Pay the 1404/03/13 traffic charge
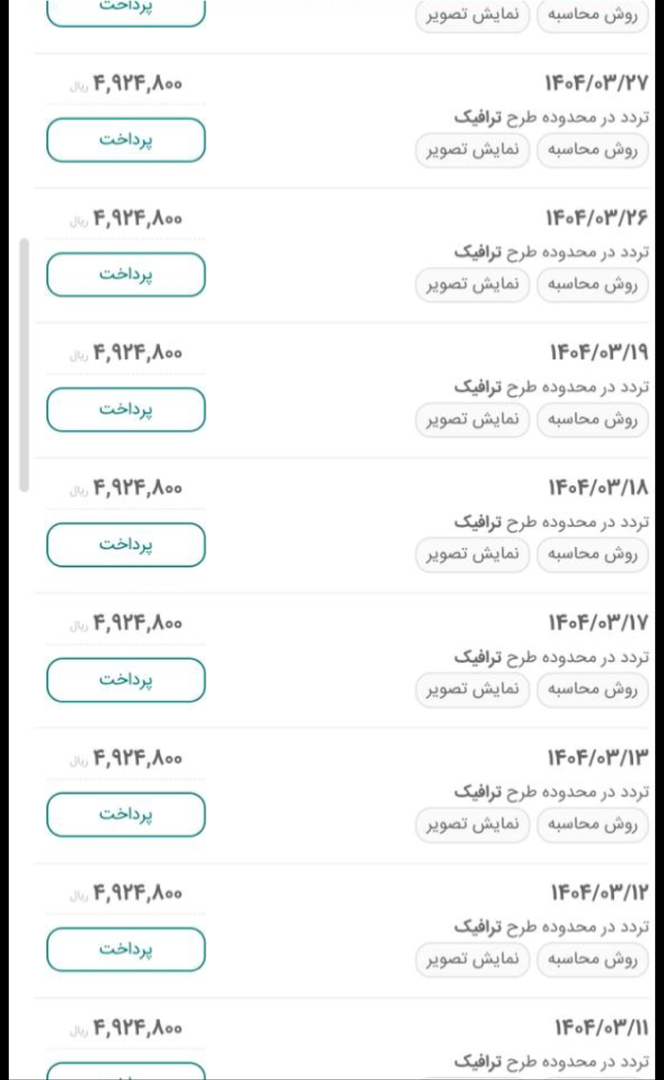This screenshot has width=664, height=1080. pyautogui.click(x=126, y=815)
